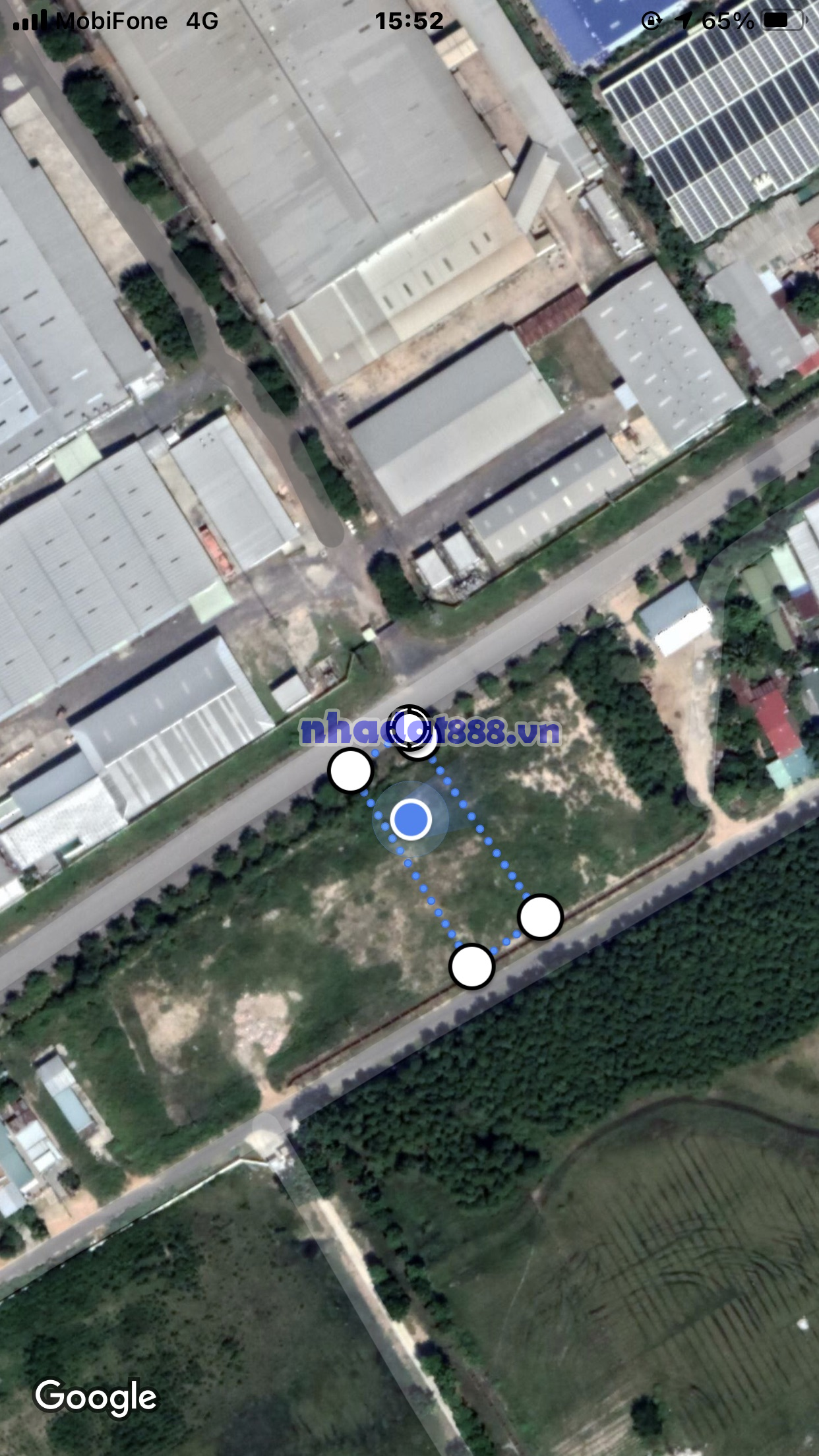Select the lowest white polygon corner handle
This screenshot has width=819, height=1456.
[x=471, y=966]
